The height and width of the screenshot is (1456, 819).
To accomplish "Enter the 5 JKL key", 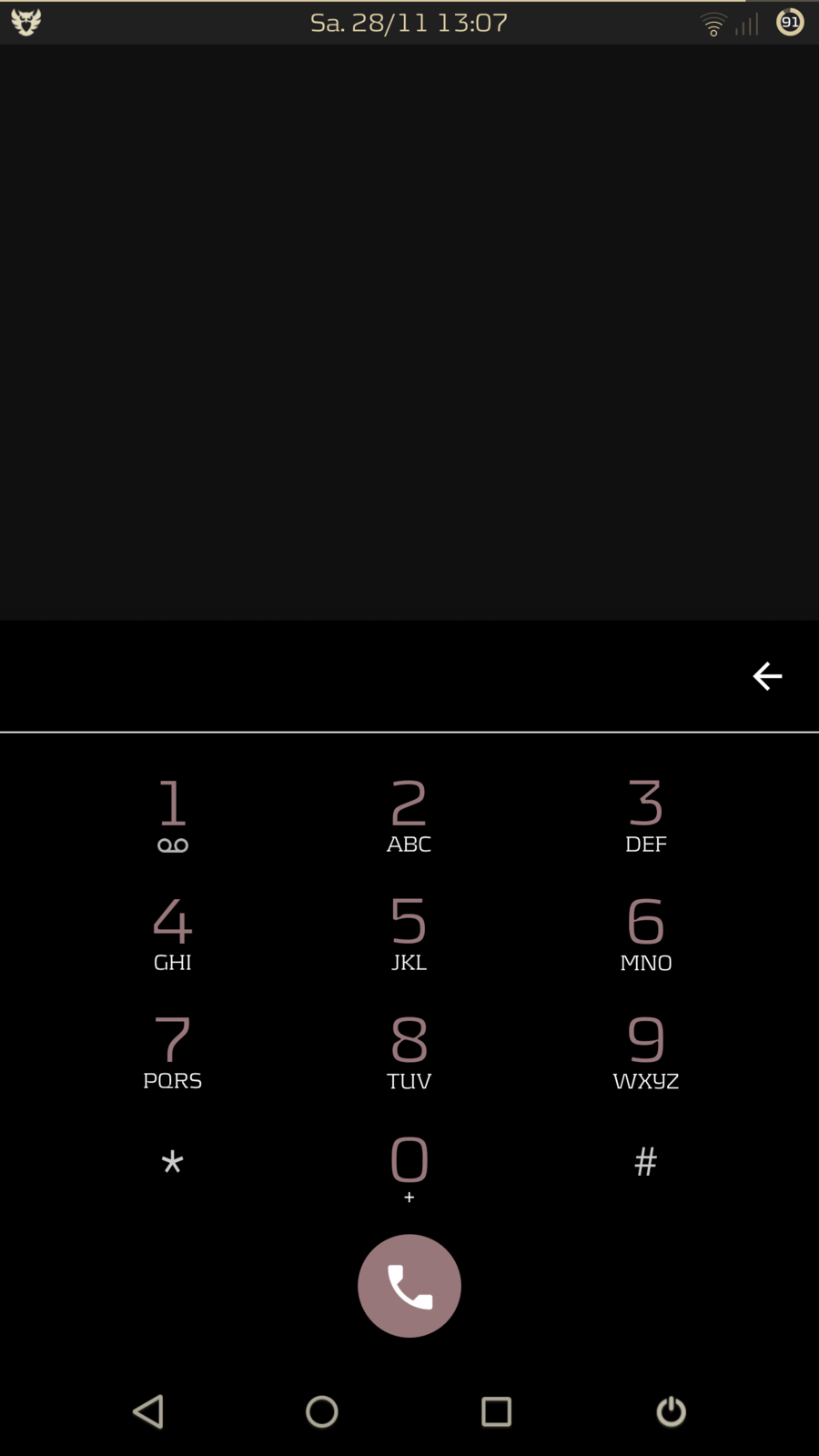I will pos(409,934).
